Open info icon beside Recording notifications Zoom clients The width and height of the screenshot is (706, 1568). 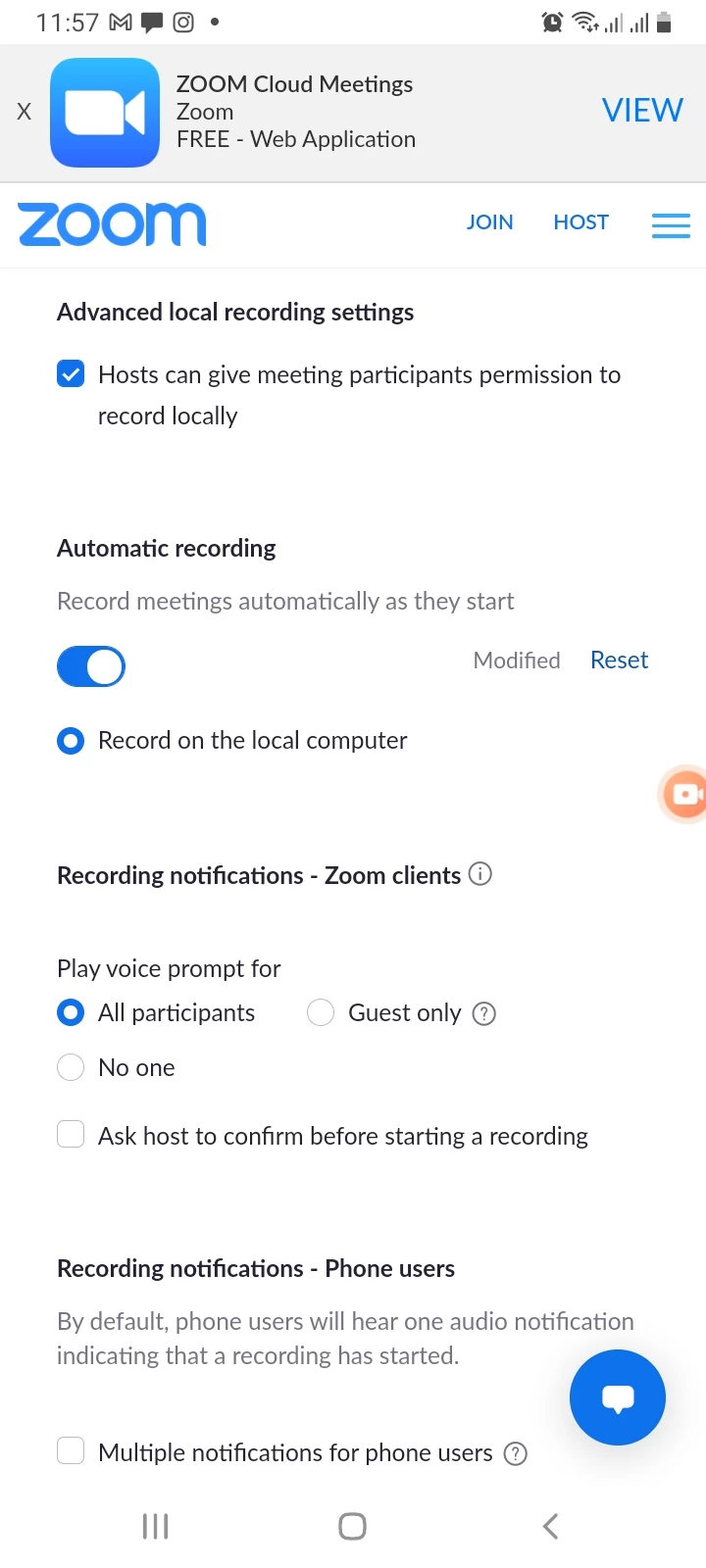pyautogui.click(x=480, y=874)
